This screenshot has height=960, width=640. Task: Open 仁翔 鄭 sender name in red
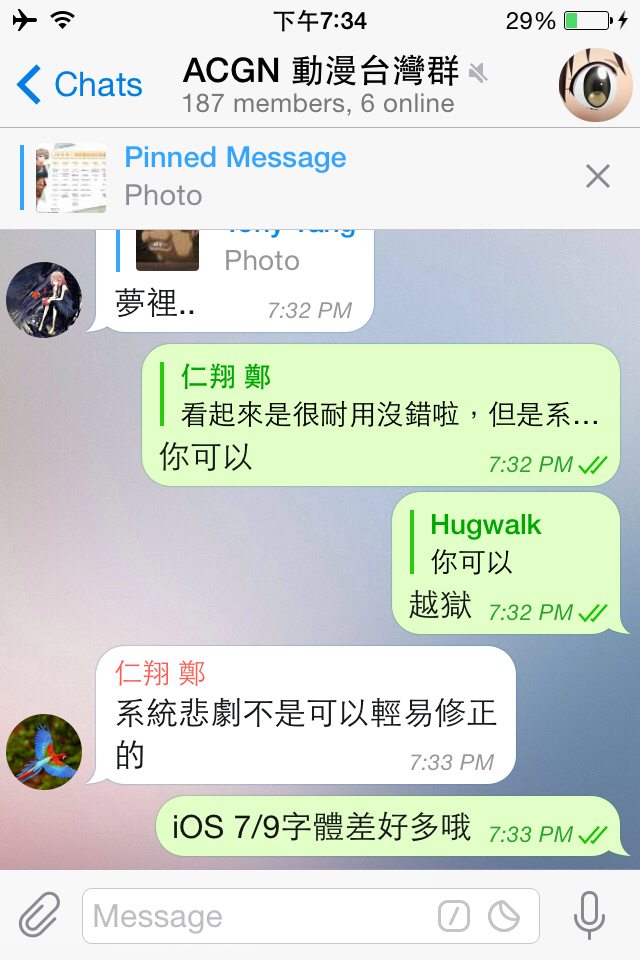(x=160, y=672)
